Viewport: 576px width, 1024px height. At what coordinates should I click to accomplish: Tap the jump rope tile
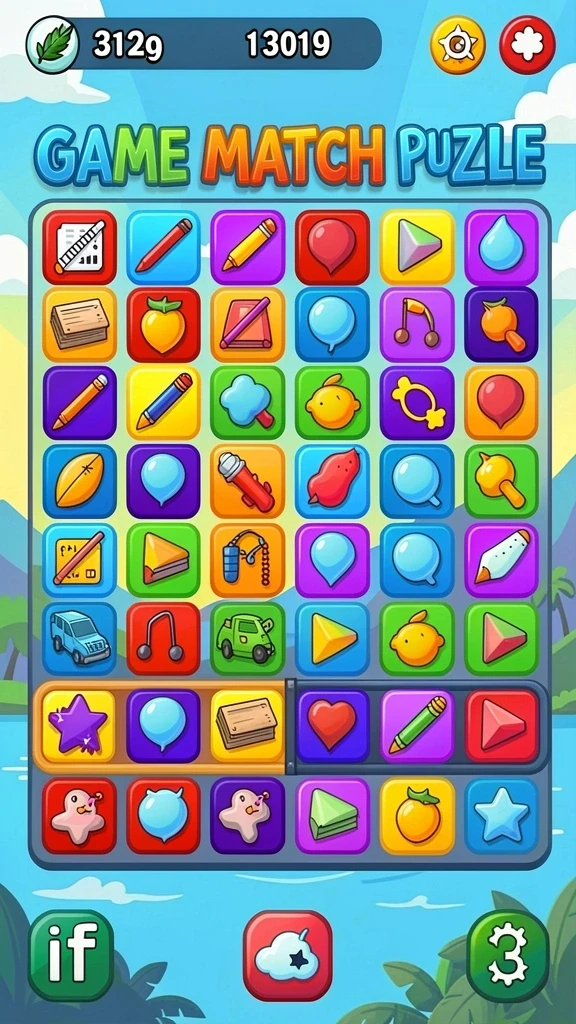click(248, 560)
